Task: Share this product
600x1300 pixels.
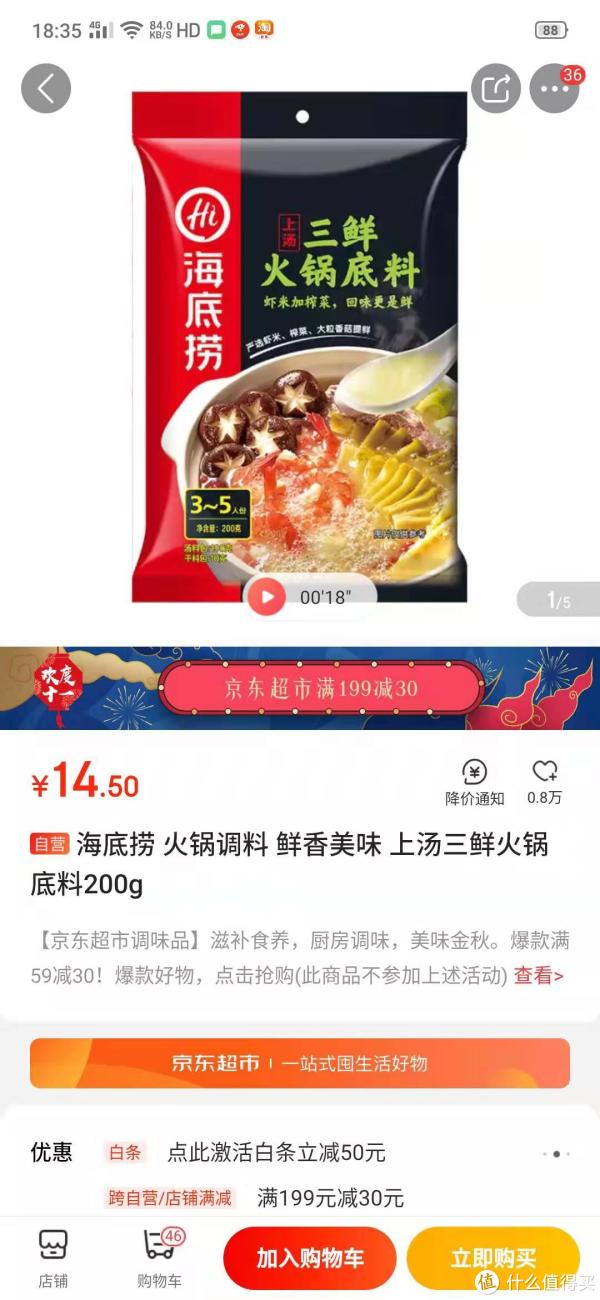Action: pyautogui.click(x=497, y=89)
